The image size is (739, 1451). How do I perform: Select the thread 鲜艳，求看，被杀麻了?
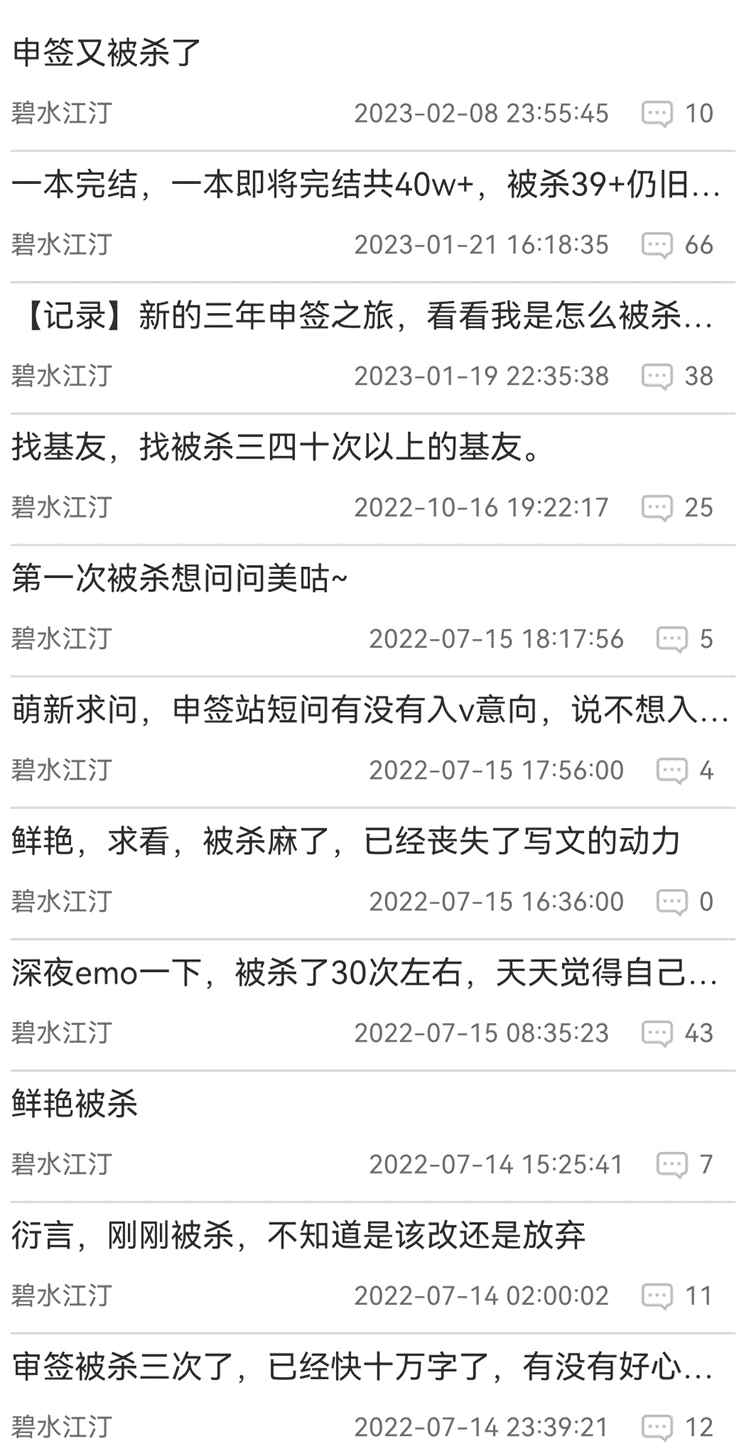[346, 842]
